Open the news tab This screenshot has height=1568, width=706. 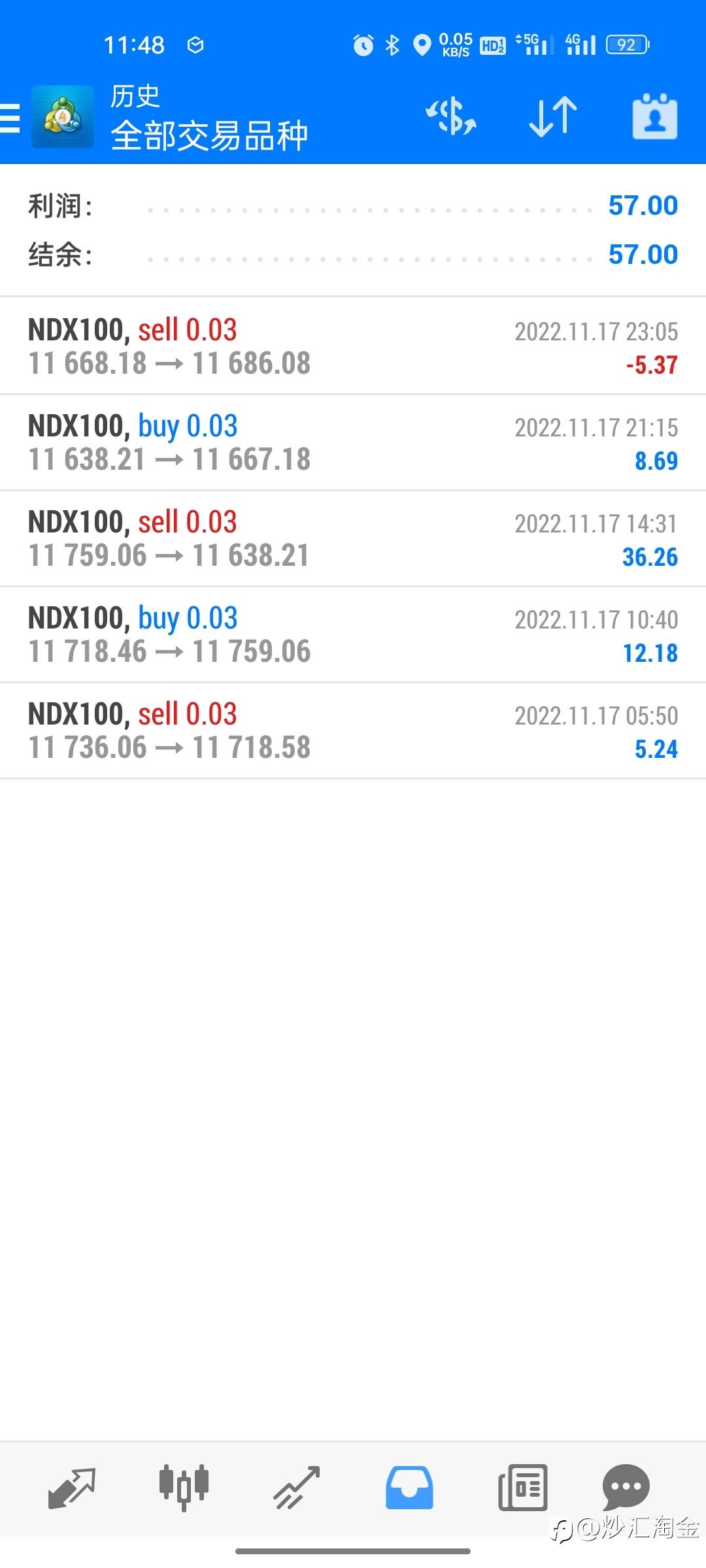click(x=522, y=1488)
